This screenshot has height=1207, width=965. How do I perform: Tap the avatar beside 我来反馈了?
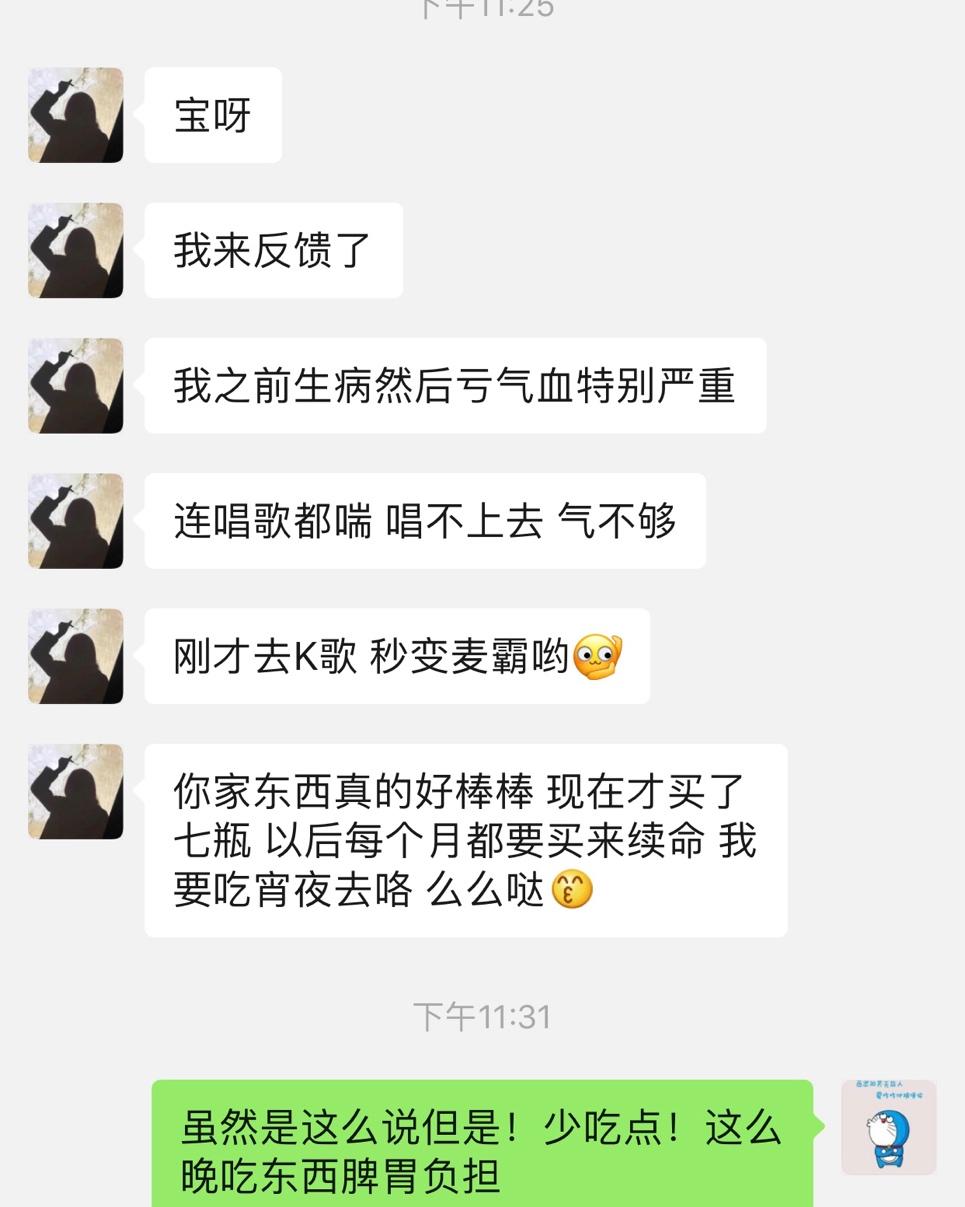pyautogui.click(x=75, y=250)
